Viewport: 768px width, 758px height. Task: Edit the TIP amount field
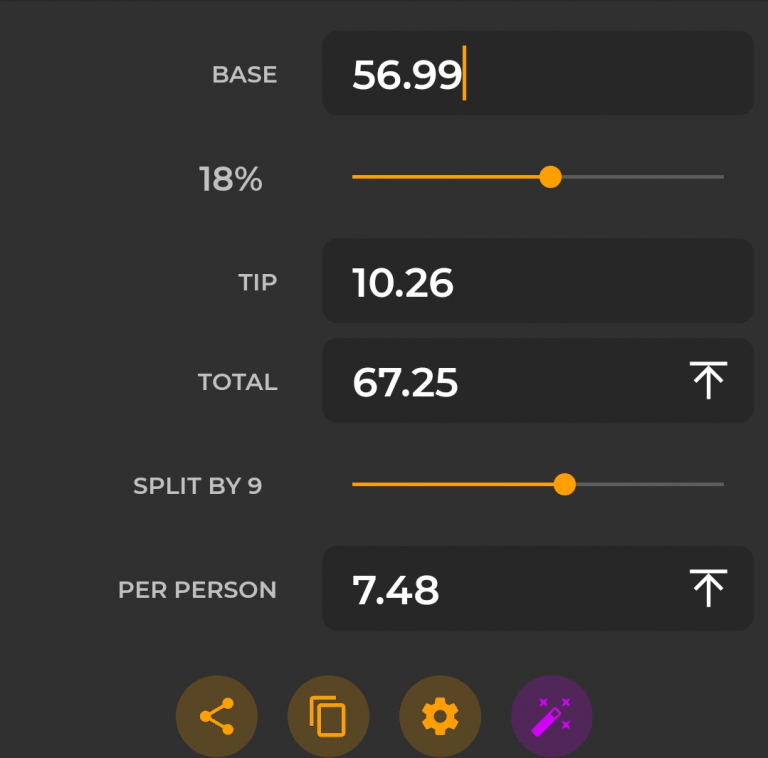pyautogui.click(x=536, y=282)
